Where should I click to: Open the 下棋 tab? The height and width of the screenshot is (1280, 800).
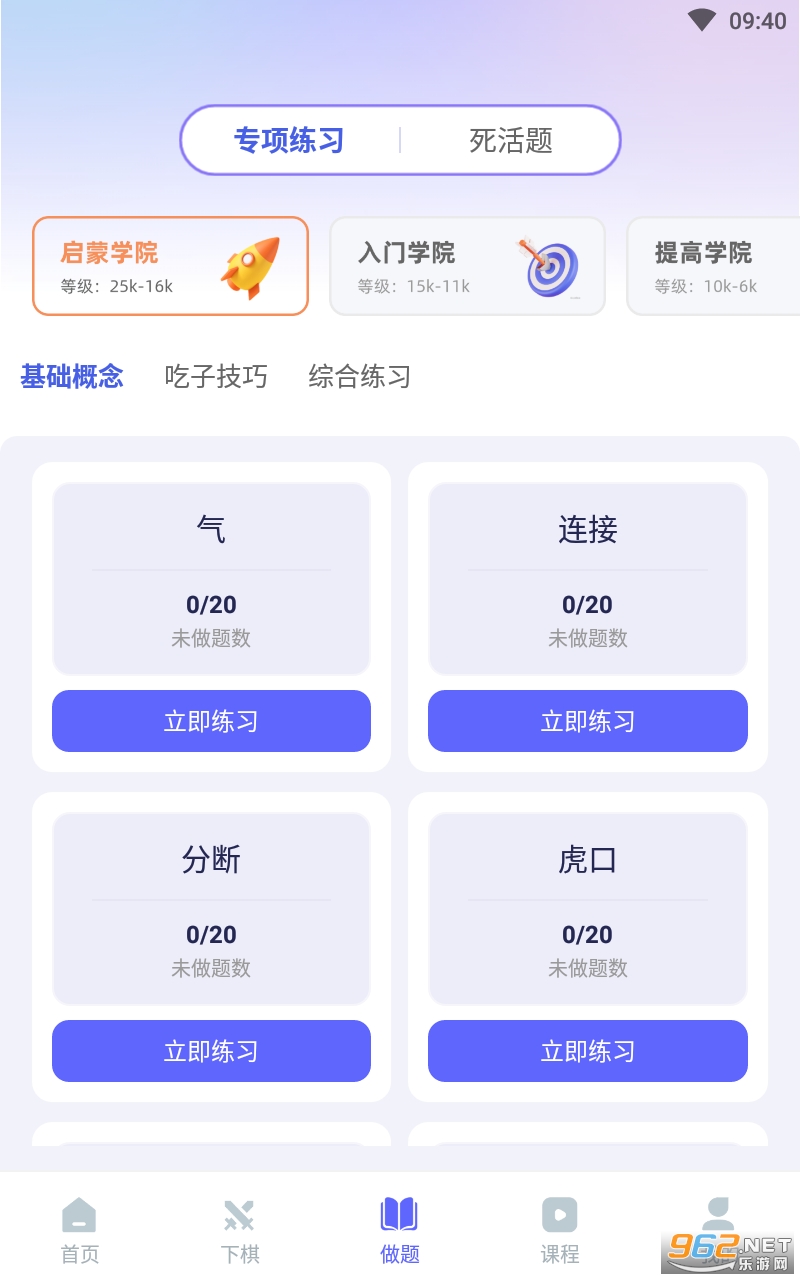240,1230
